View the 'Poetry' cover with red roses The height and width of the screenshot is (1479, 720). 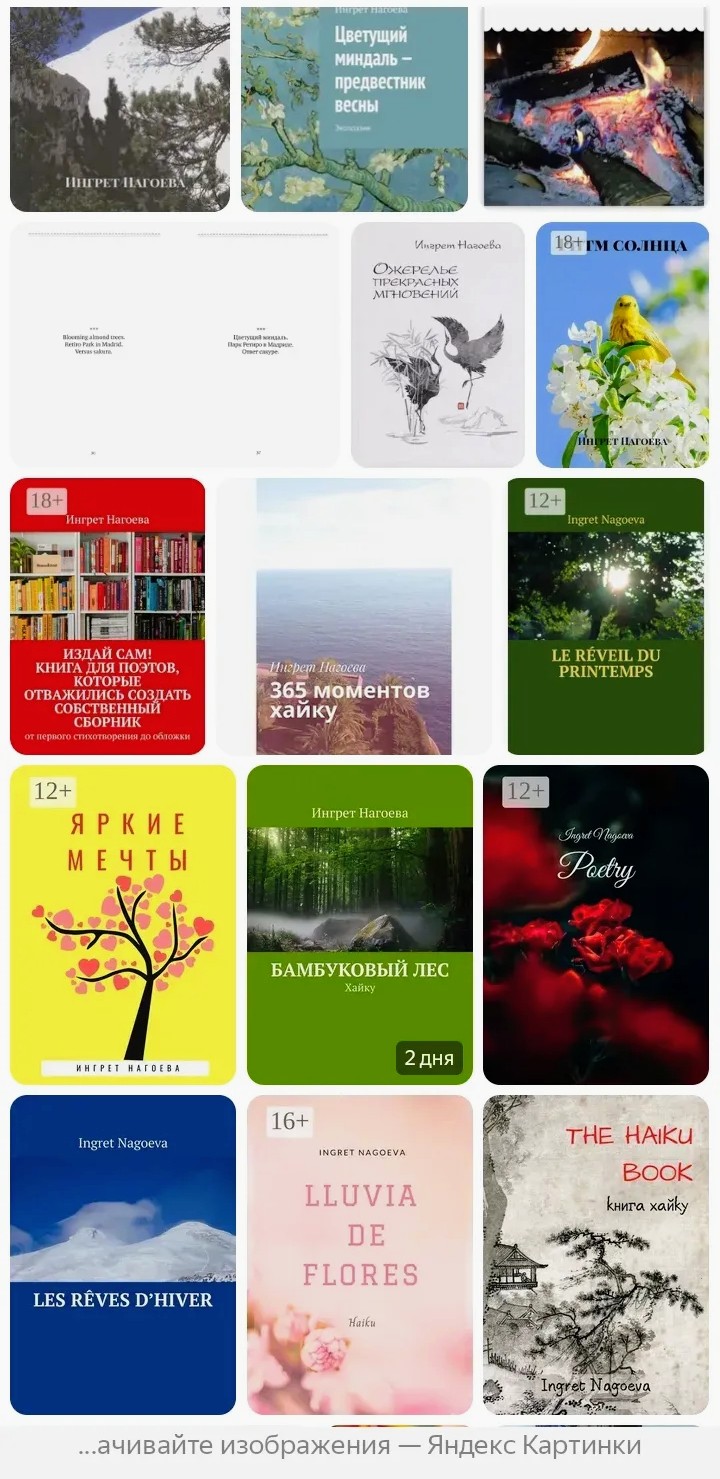[x=596, y=925]
